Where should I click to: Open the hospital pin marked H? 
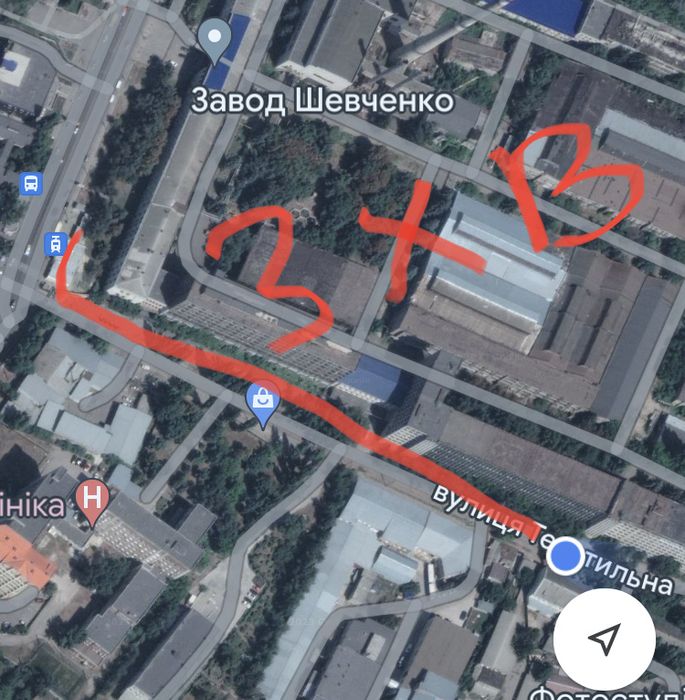pyautogui.click(x=93, y=497)
